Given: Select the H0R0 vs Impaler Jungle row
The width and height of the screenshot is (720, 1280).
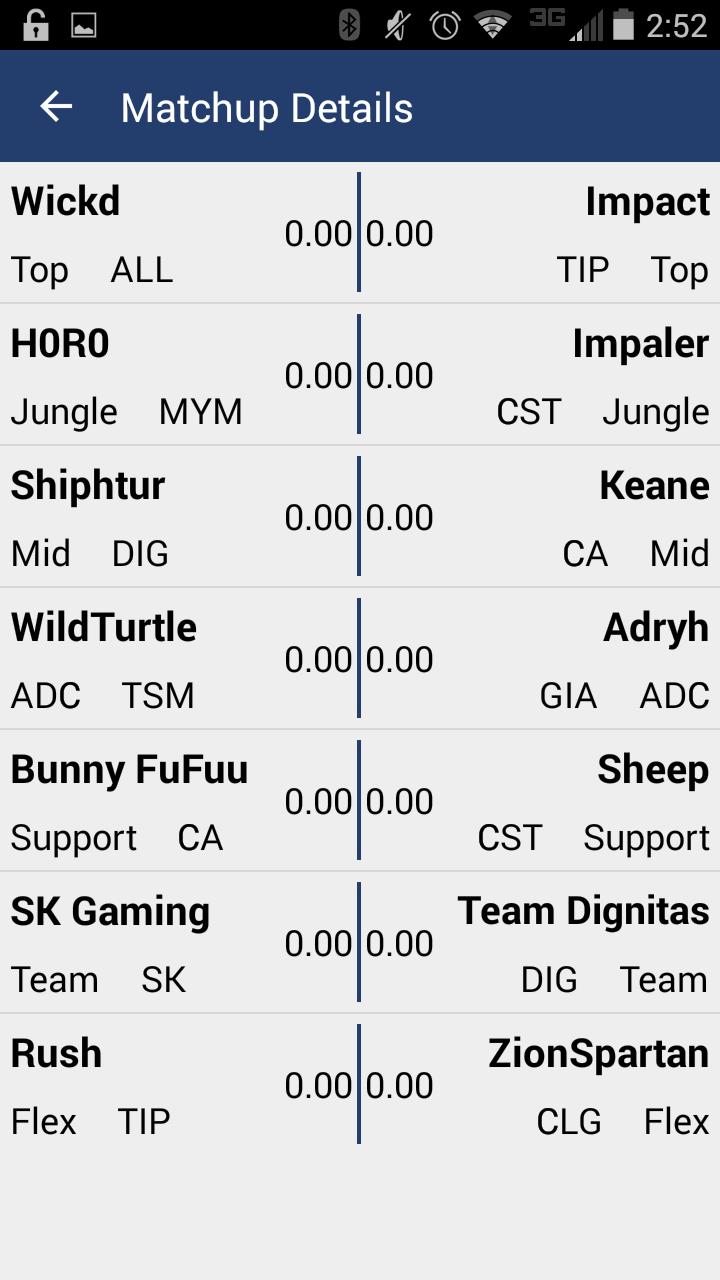Looking at the screenshot, I should pos(360,375).
